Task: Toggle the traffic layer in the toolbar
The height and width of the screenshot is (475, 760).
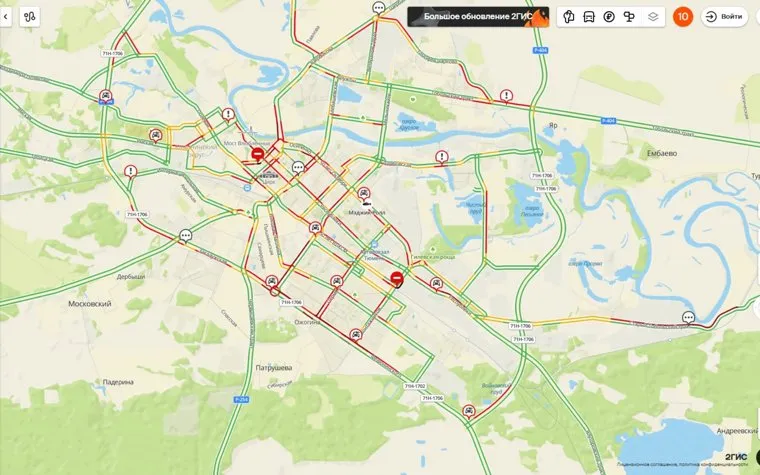Action: (569, 17)
